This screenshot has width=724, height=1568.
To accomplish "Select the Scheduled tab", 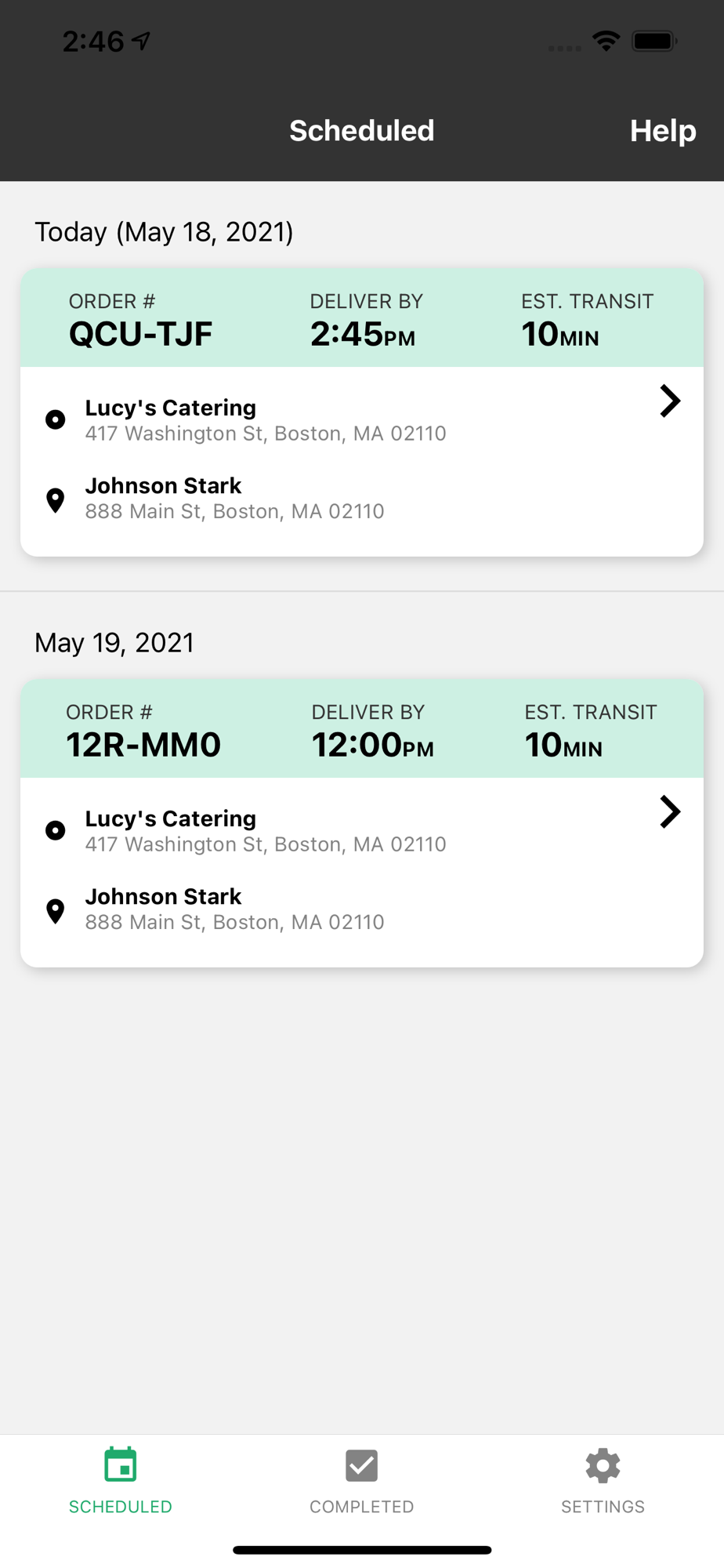I will pos(121,1481).
